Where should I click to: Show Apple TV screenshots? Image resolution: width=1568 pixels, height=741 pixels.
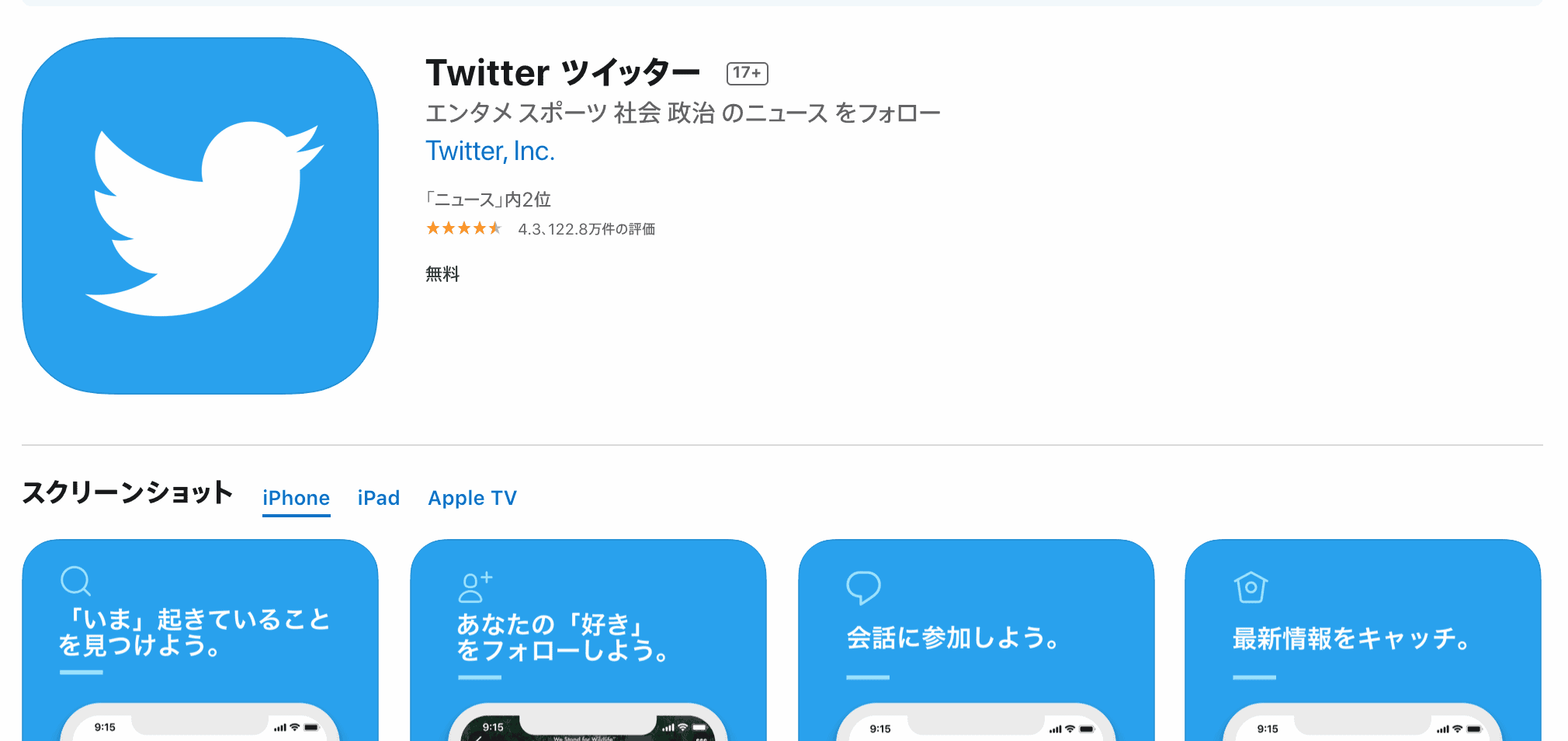click(472, 498)
